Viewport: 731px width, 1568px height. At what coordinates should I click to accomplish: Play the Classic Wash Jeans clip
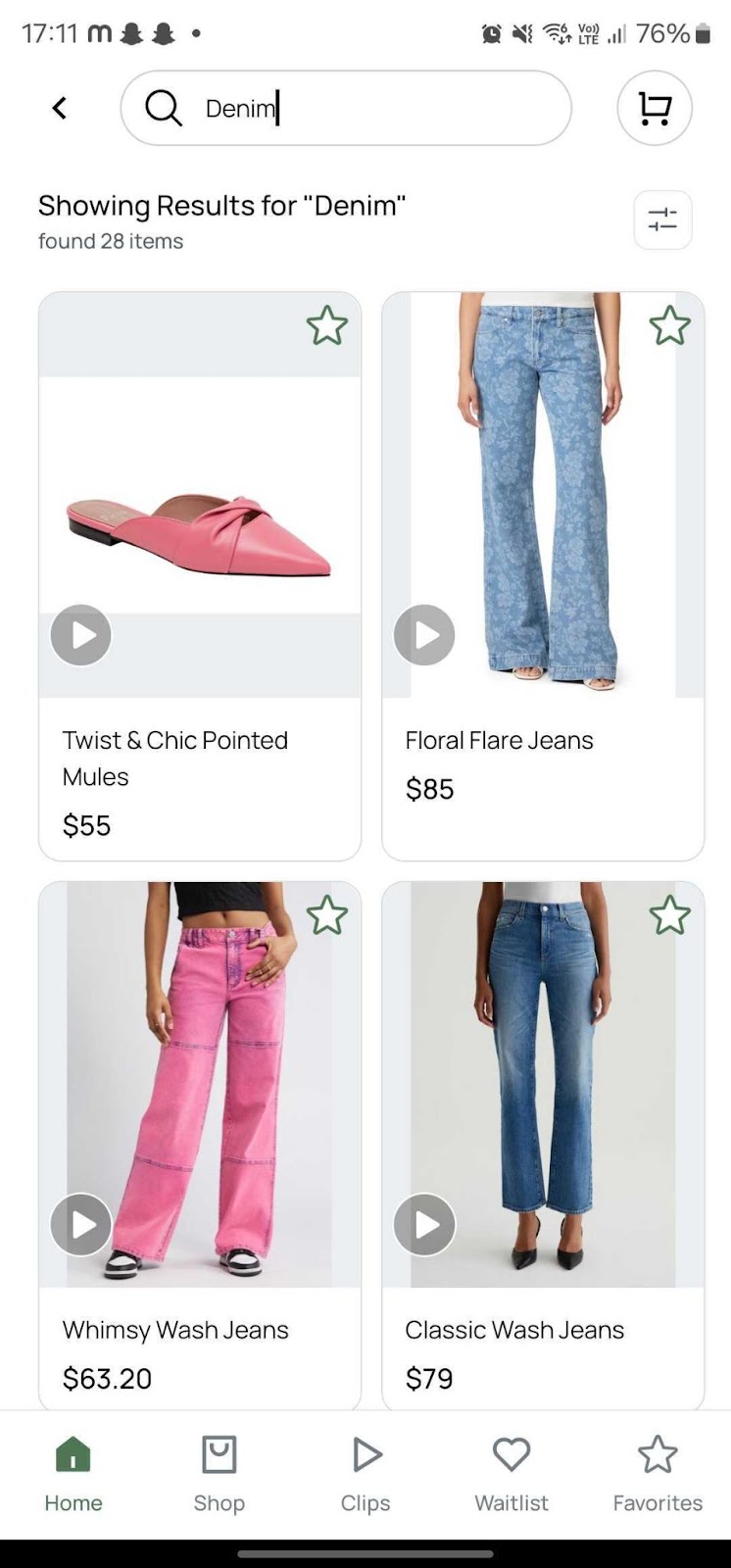[424, 1224]
